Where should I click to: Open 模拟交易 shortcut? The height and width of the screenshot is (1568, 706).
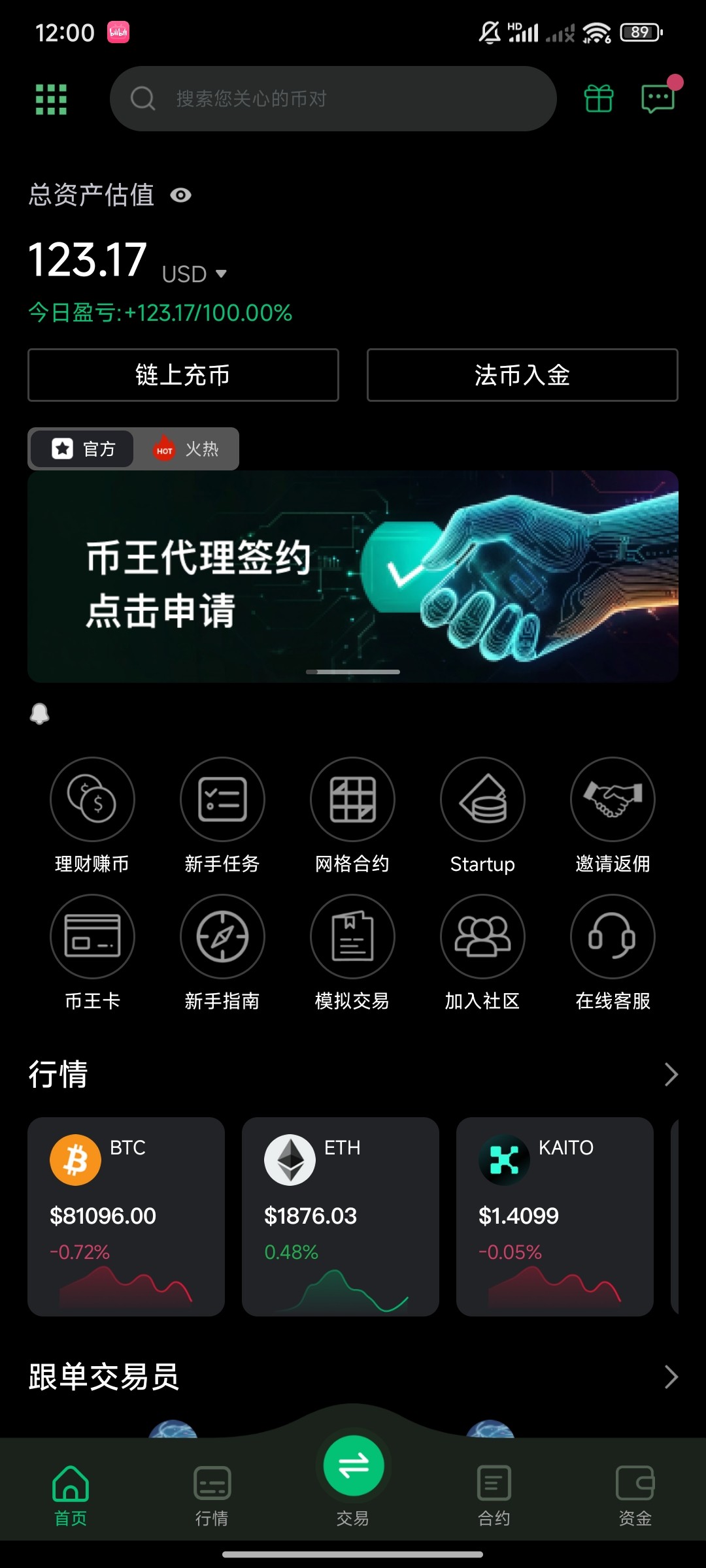coord(352,953)
